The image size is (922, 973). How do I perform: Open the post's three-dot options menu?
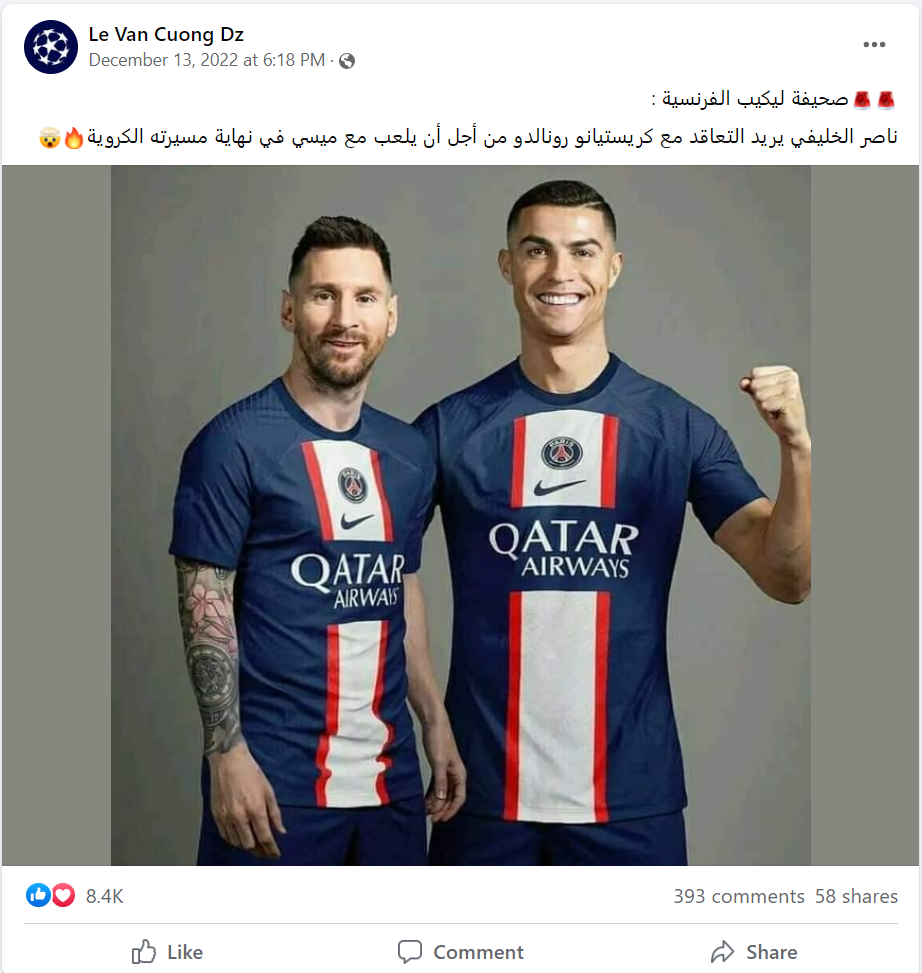(x=874, y=45)
